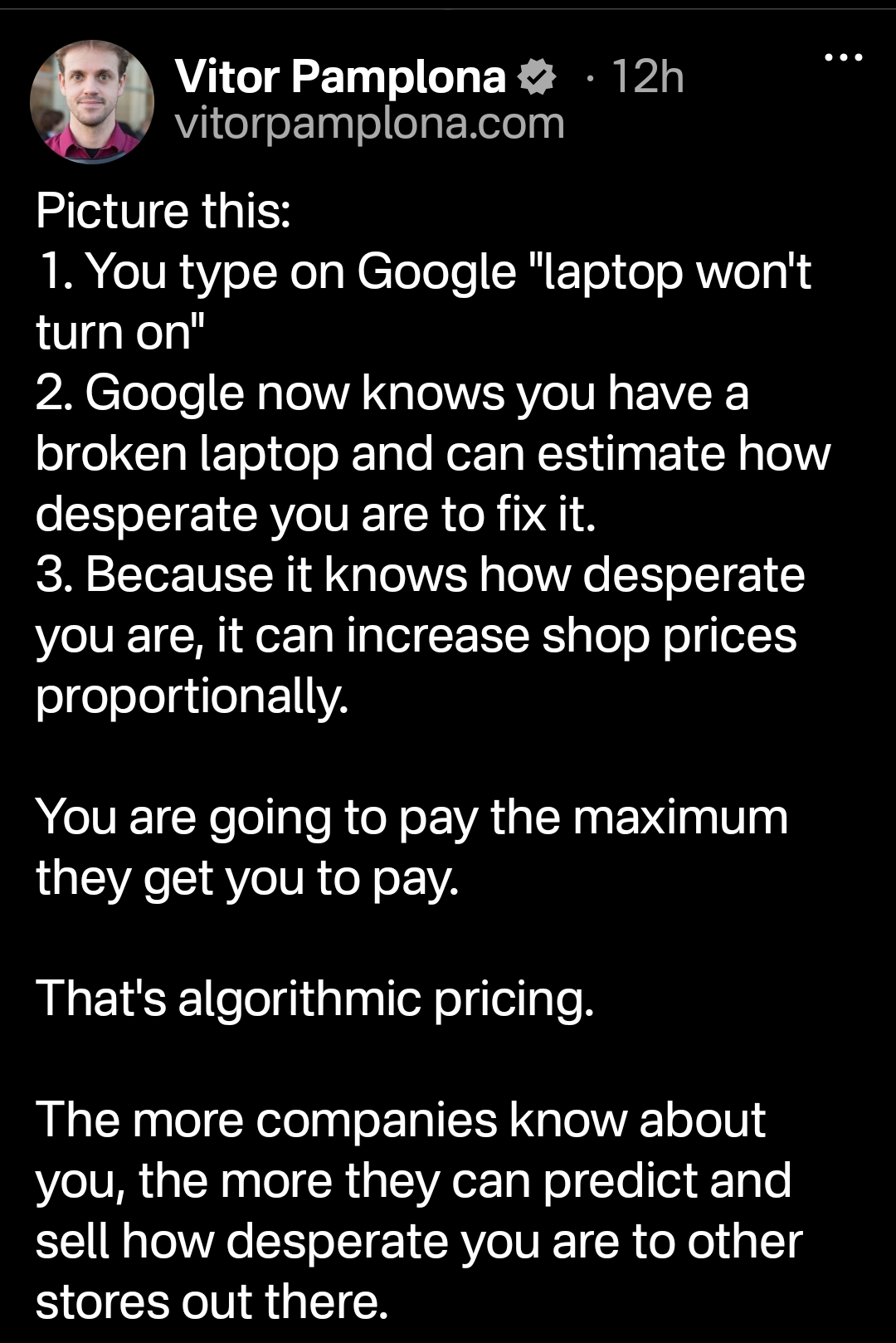This screenshot has width=896, height=1343.
Task: Open Vitor Pamplona's profile picture
Action: tap(92, 100)
